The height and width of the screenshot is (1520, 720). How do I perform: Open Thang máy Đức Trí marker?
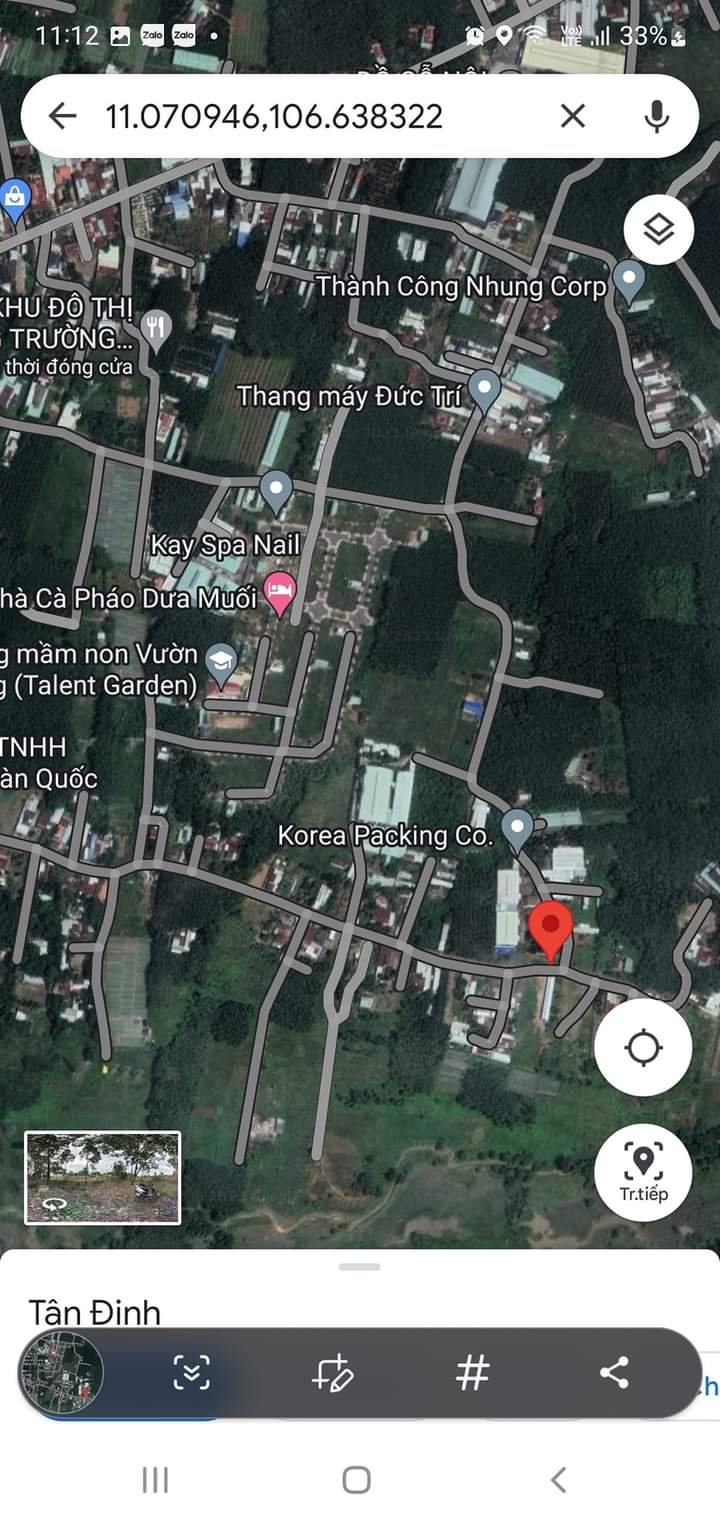(484, 390)
